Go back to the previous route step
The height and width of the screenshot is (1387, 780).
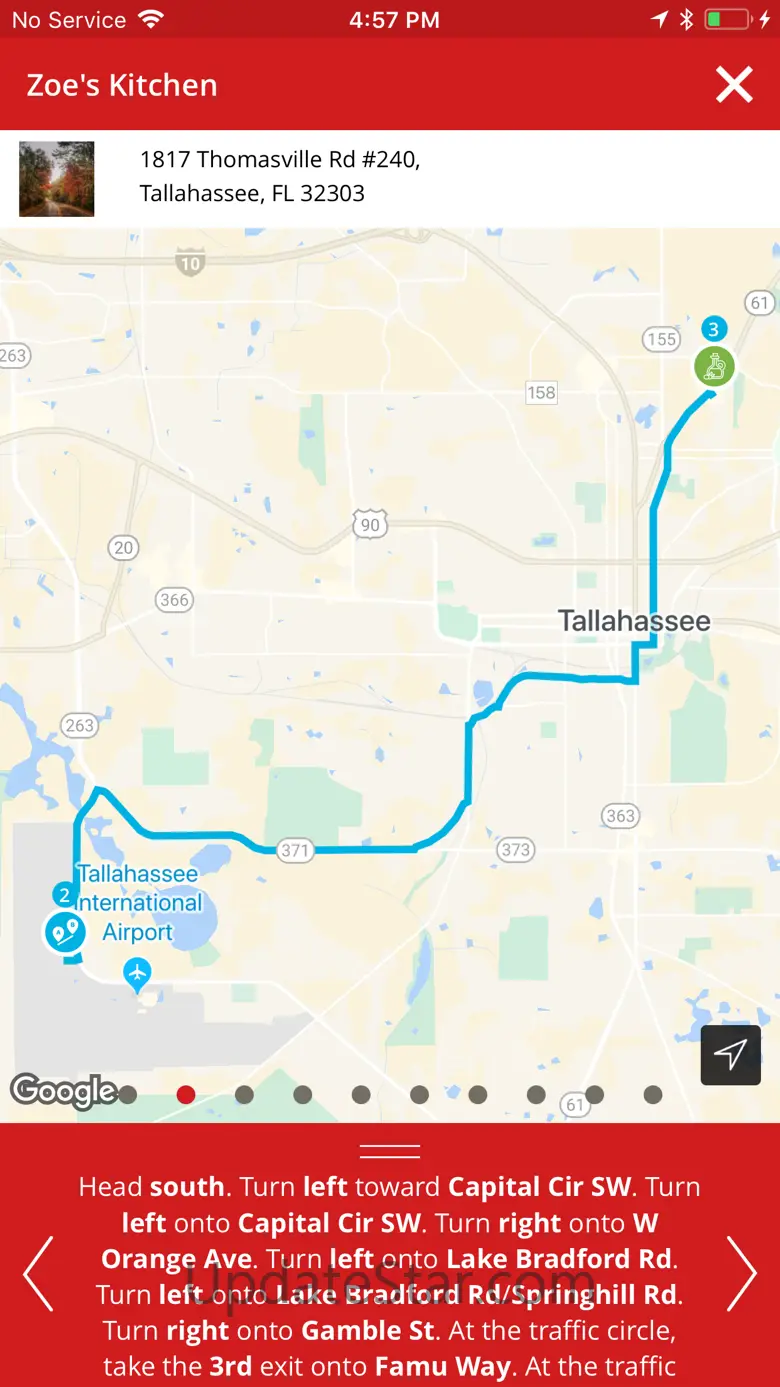tap(38, 1274)
